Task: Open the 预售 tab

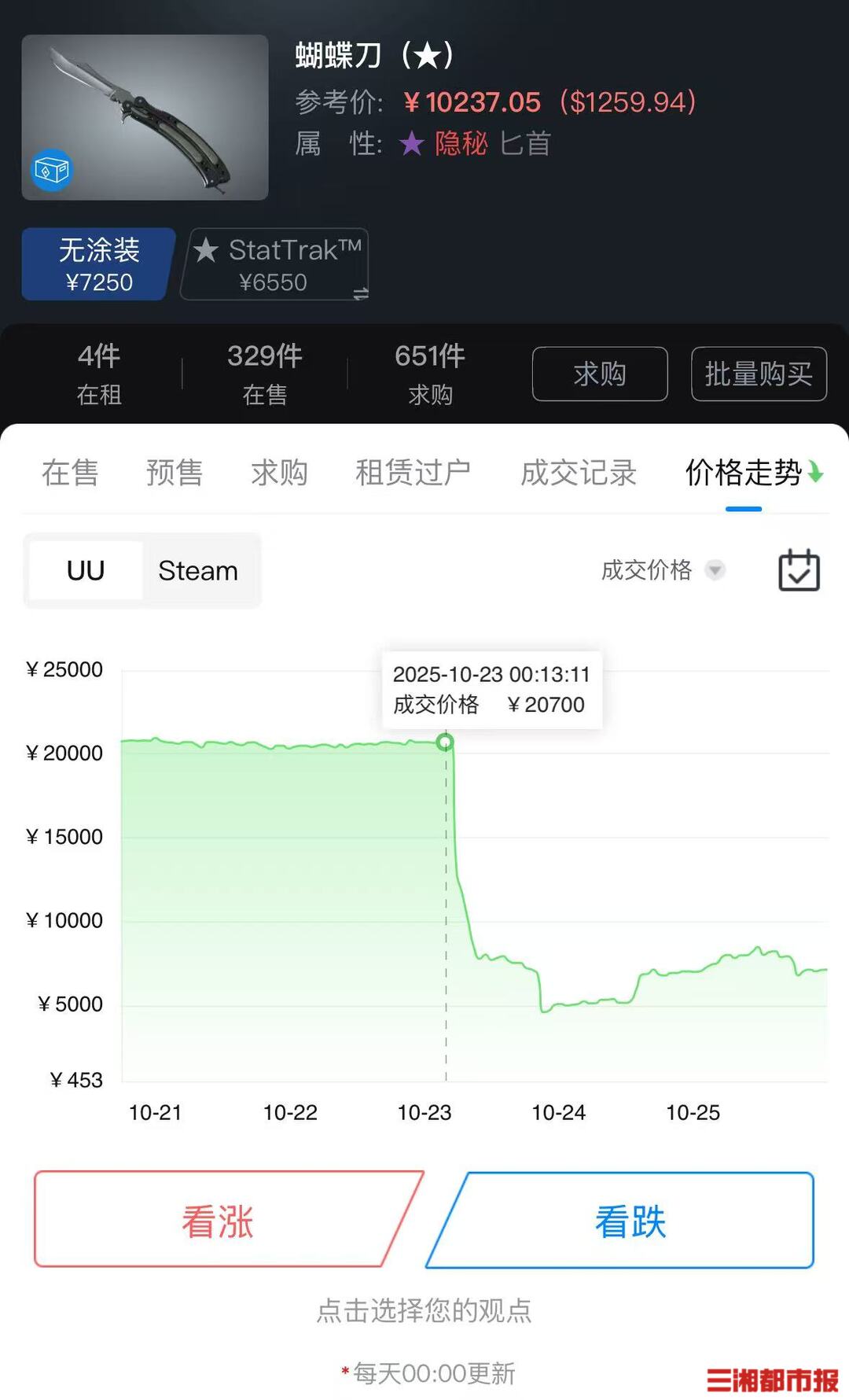Action: click(174, 473)
